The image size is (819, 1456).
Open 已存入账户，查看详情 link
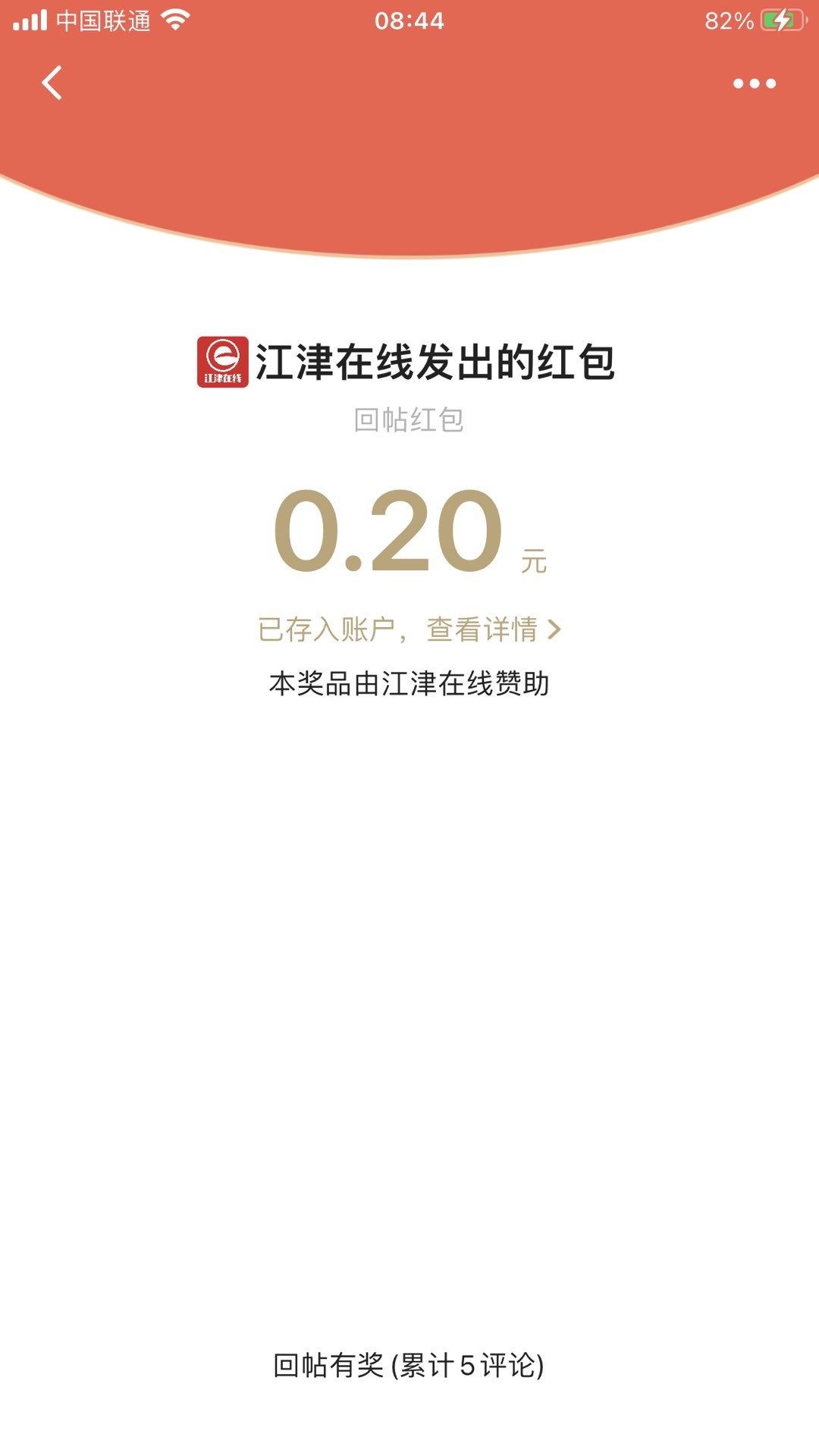(409, 629)
